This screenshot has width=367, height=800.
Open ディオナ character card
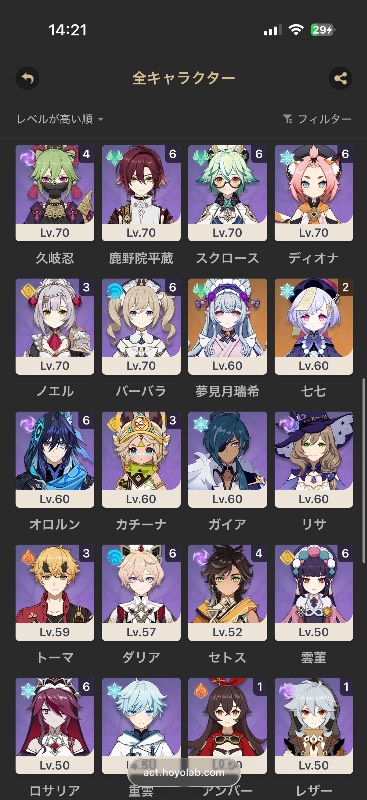click(314, 193)
